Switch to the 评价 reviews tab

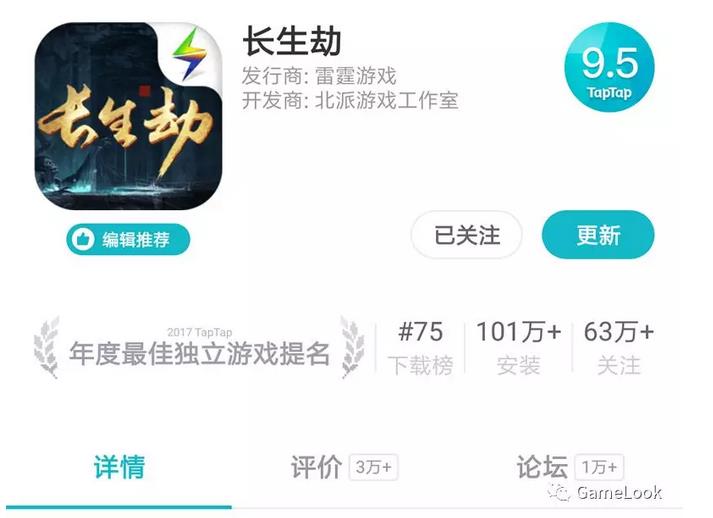click(x=343, y=466)
